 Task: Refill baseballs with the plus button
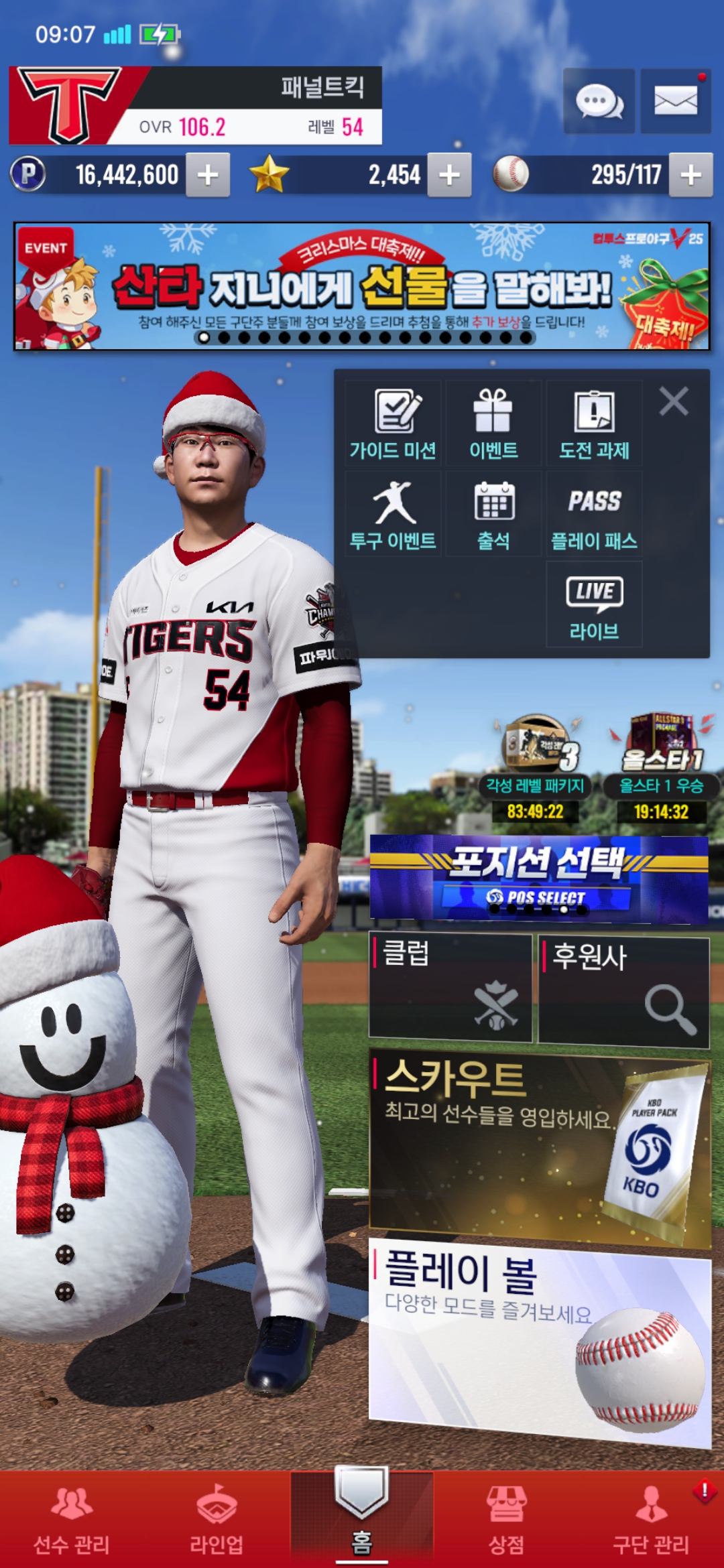pyautogui.click(x=690, y=175)
